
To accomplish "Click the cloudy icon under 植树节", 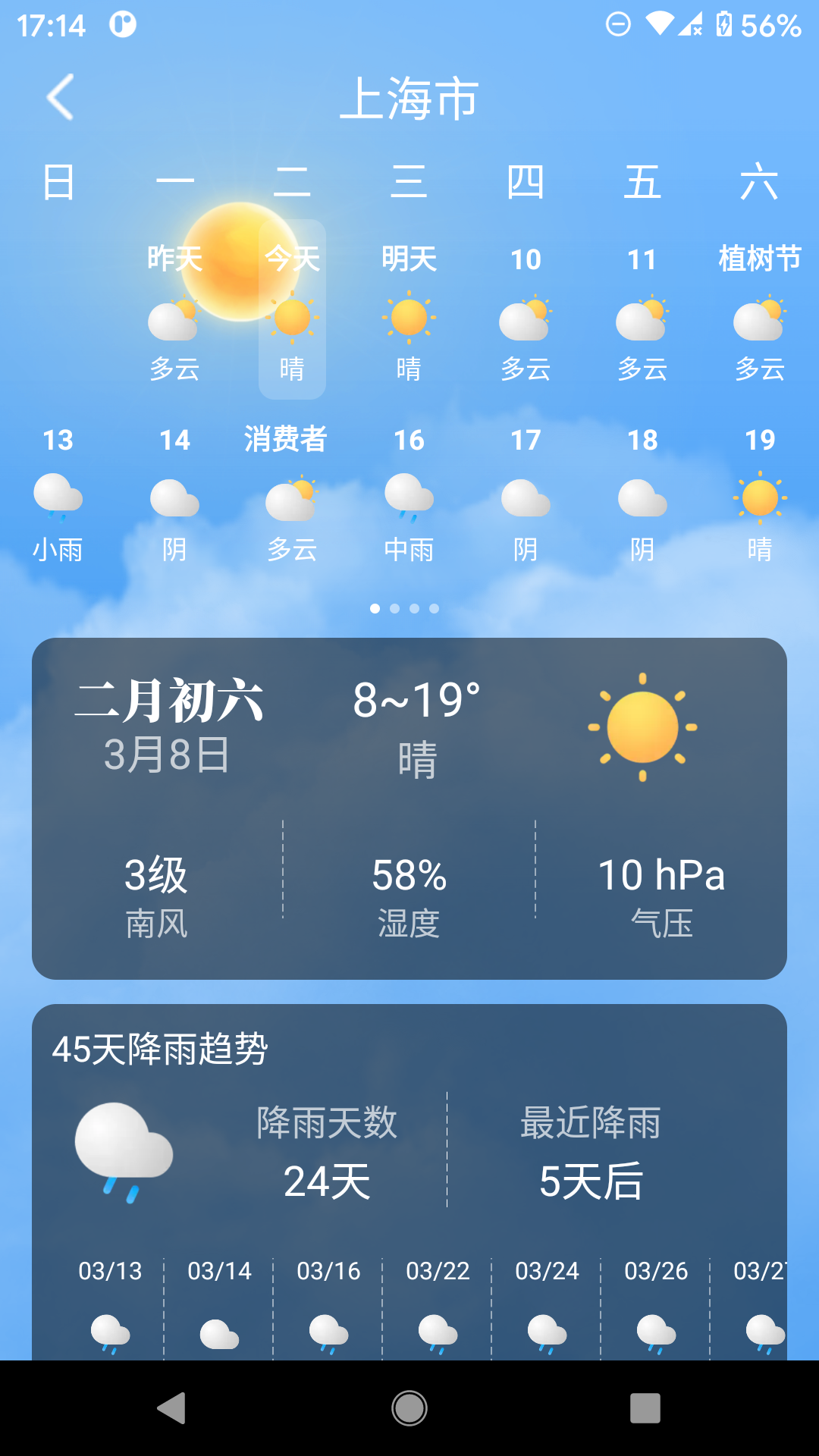I will [x=760, y=318].
